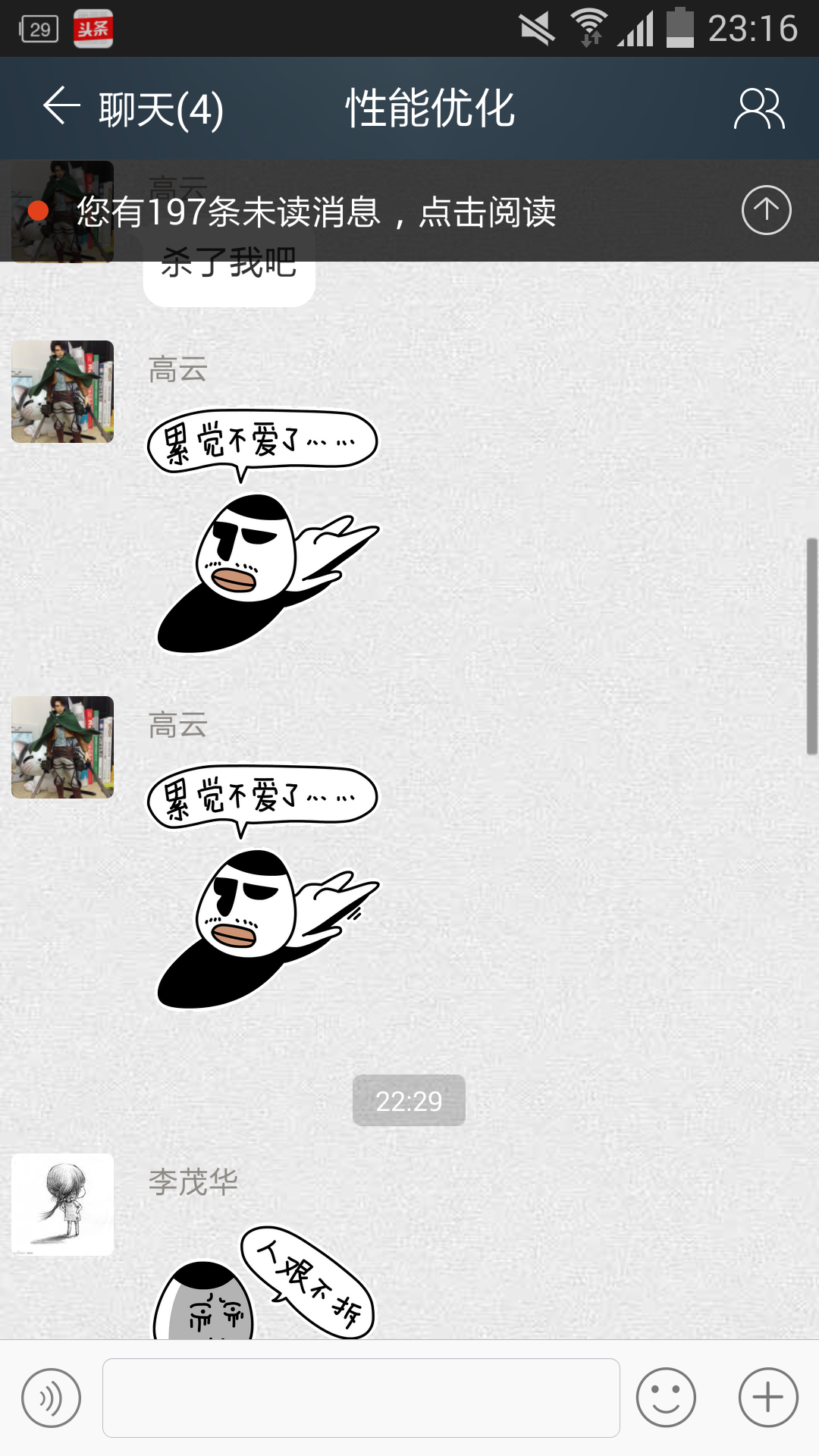Open the plus attachments menu
The image size is (819, 1456).
tap(768, 1398)
